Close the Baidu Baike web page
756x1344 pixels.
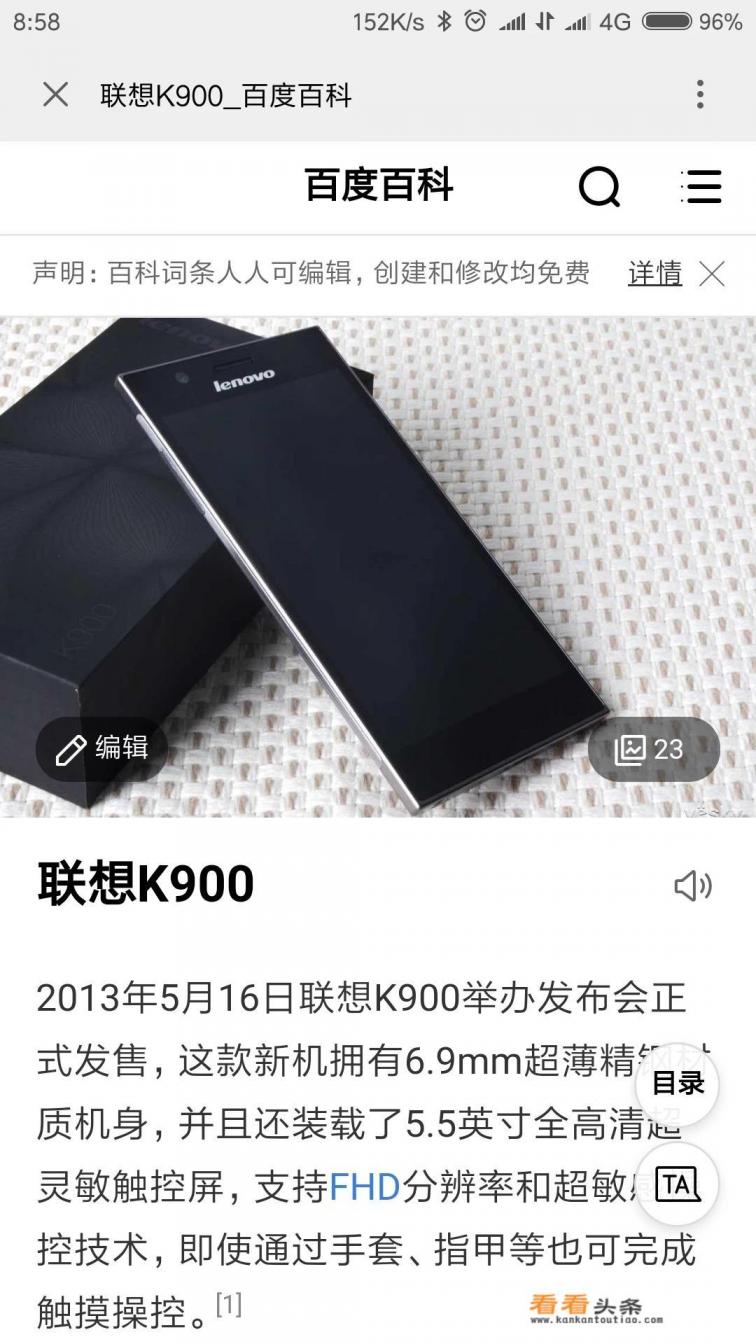(55, 95)
